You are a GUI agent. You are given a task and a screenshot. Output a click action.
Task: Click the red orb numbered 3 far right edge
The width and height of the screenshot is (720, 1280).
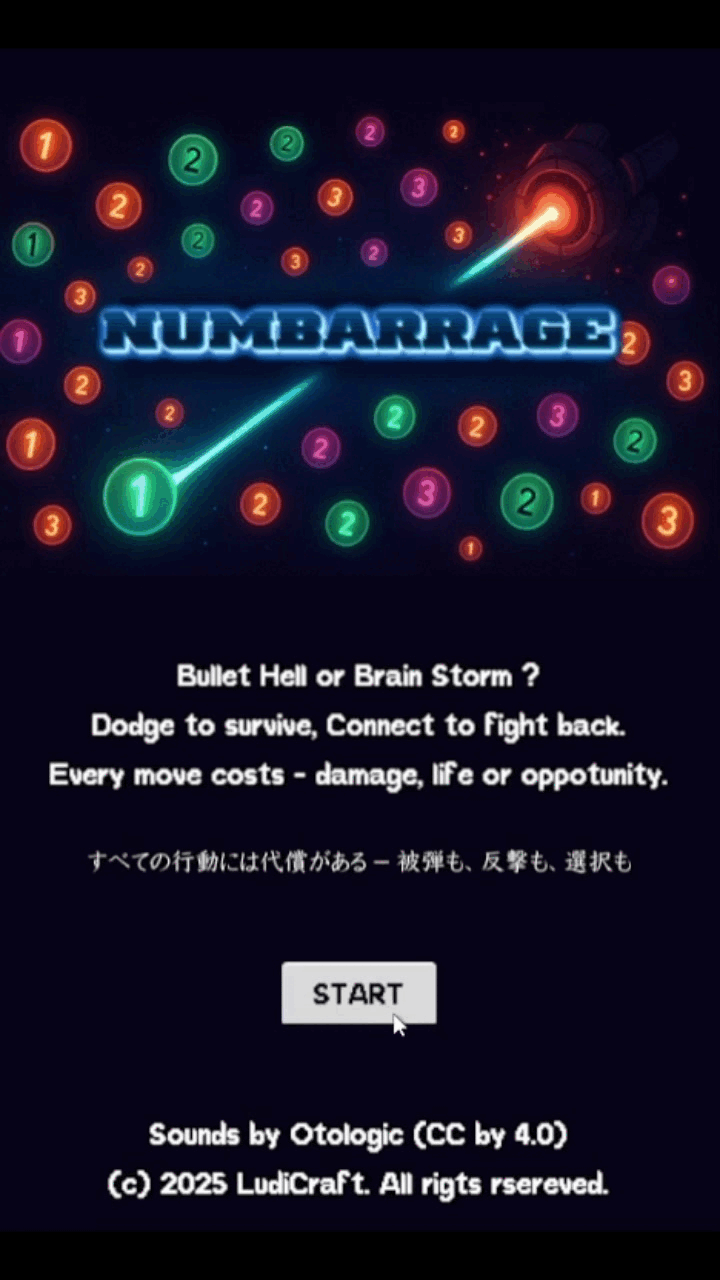[x=666, y=519]
